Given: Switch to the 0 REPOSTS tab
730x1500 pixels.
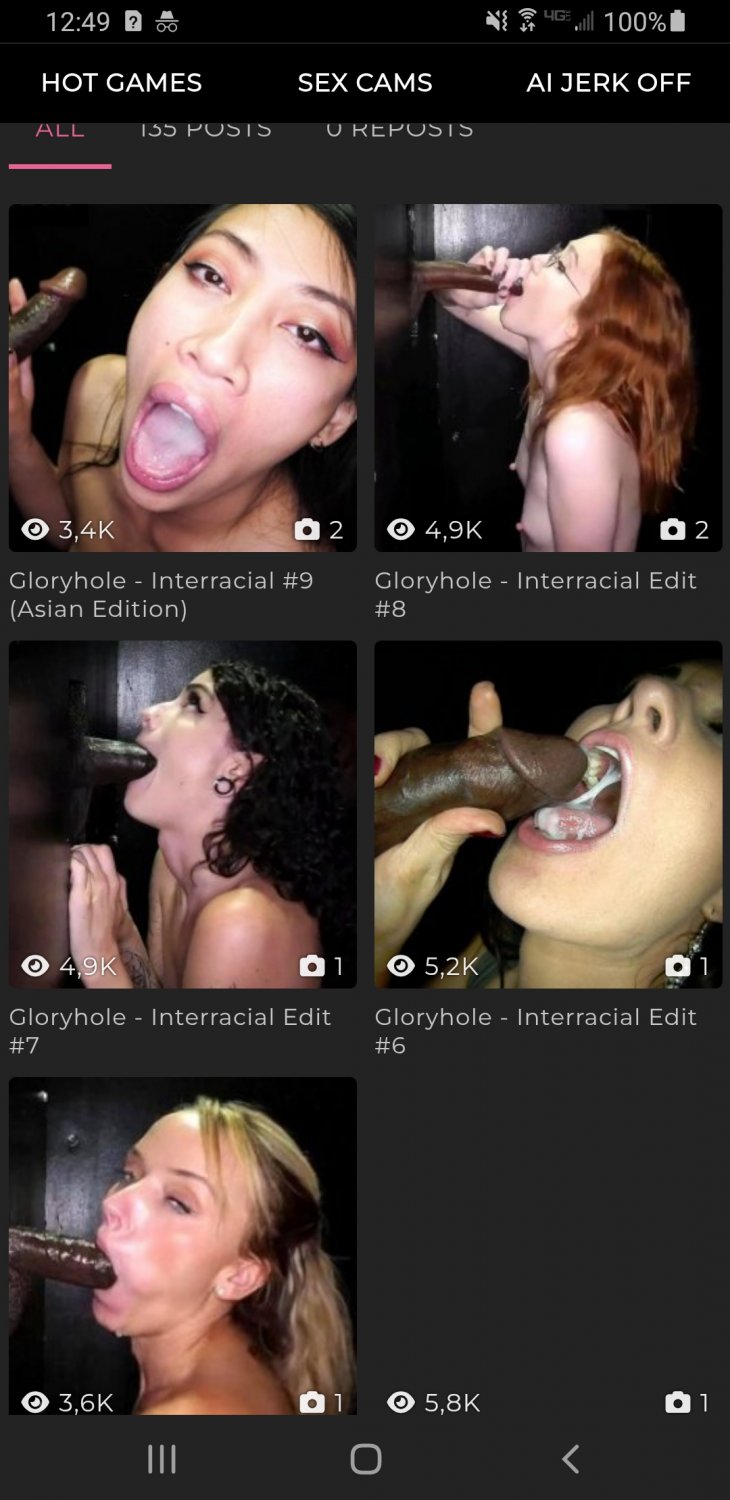Looking at the screenshot, I should tap(400, 128).
